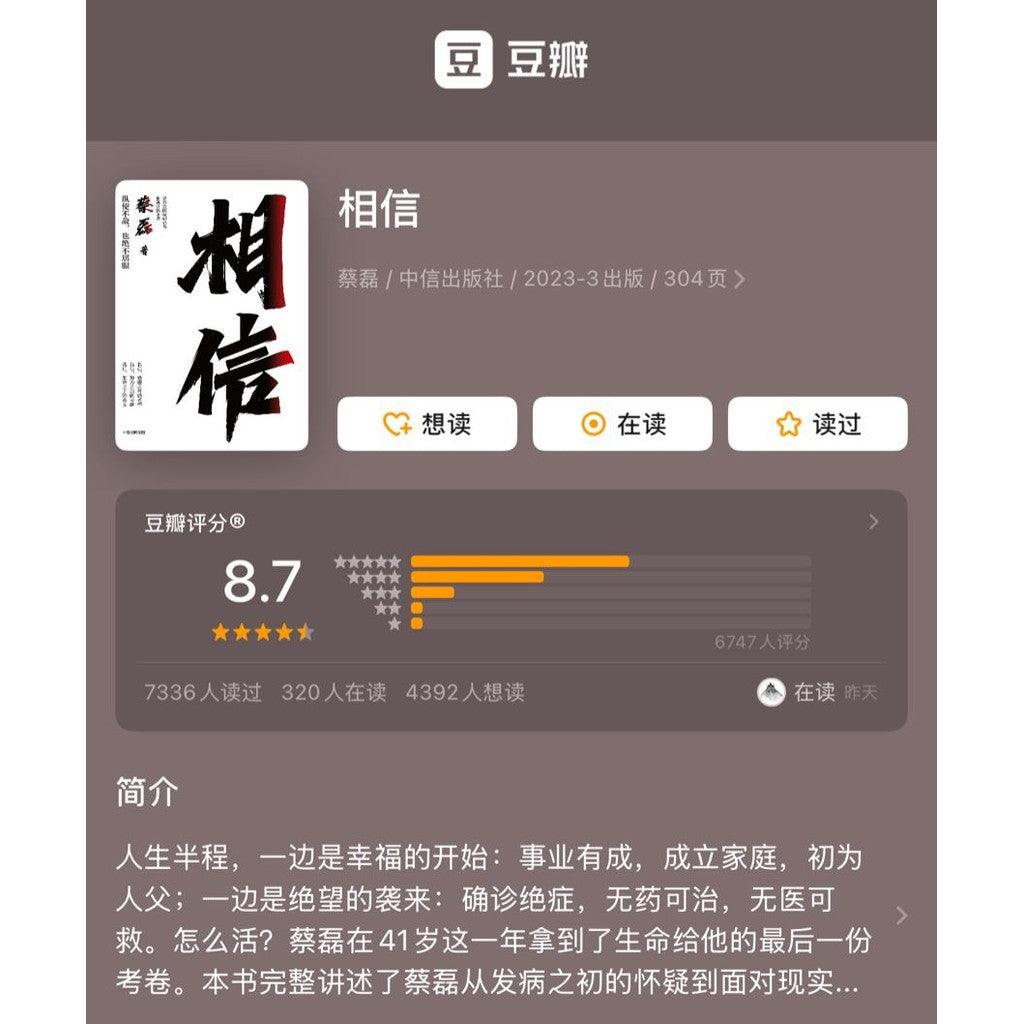This screenshot has width=1024, height=1024.
Task: Mark the book as 在读
Action: [x=622, y=424]
